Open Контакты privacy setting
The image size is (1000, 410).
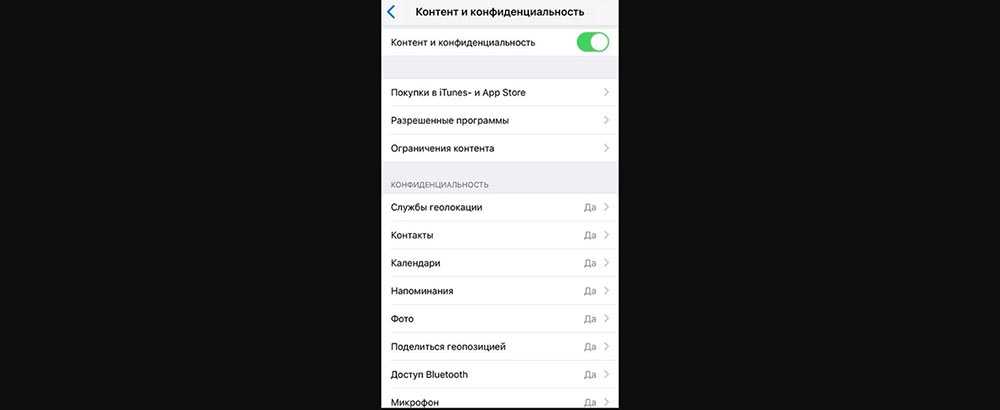tap(500, 235)
